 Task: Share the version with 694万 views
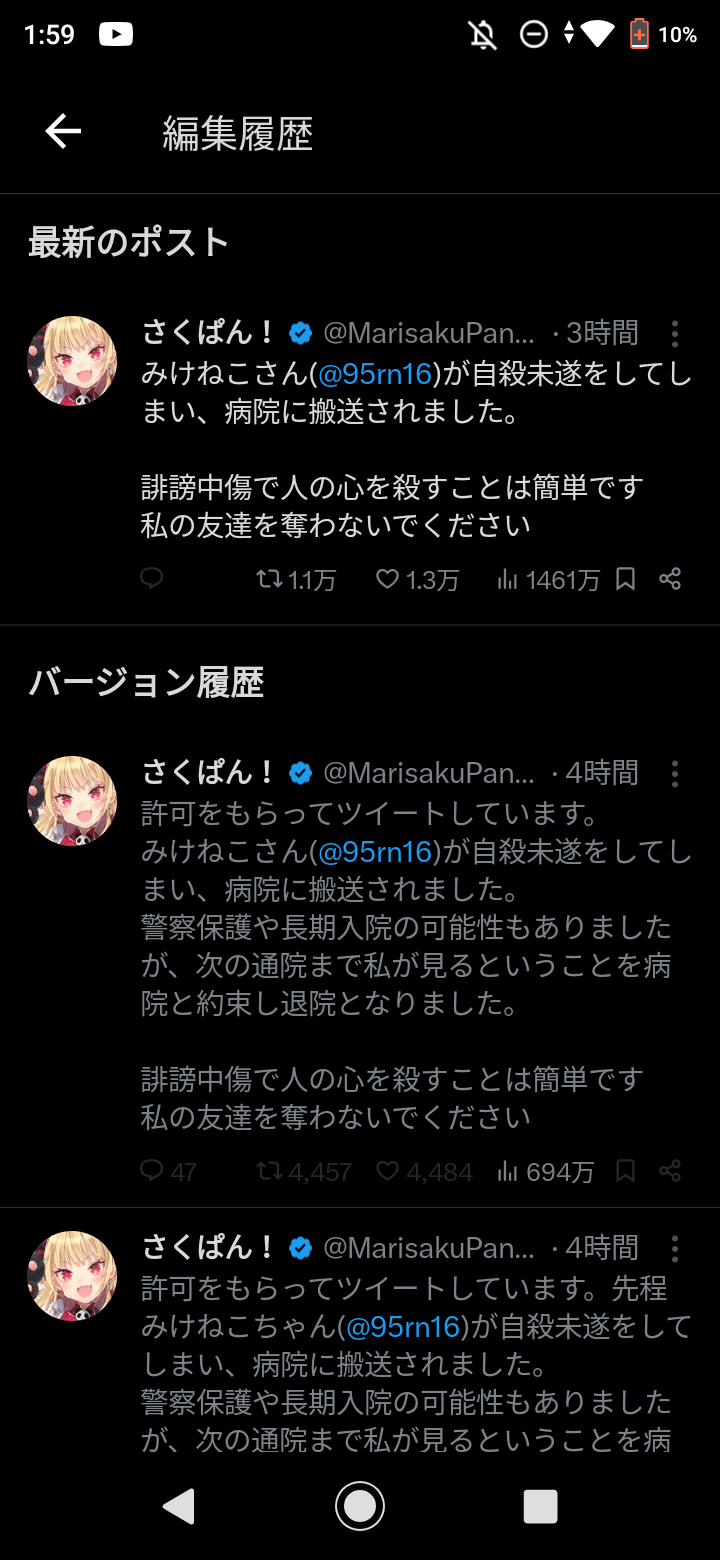pos(670,1170)
